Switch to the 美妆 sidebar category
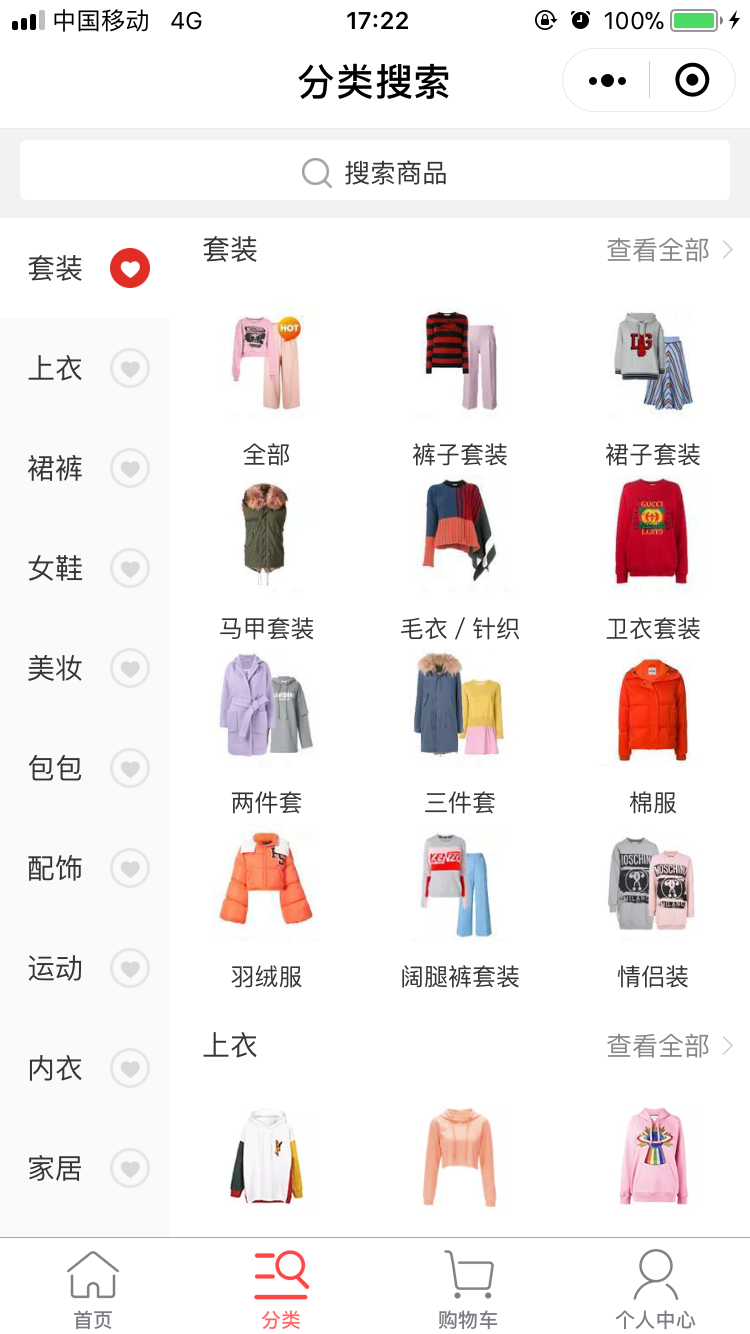The width and height of the screenshot is (750, 1334). (x=55, y=668)
